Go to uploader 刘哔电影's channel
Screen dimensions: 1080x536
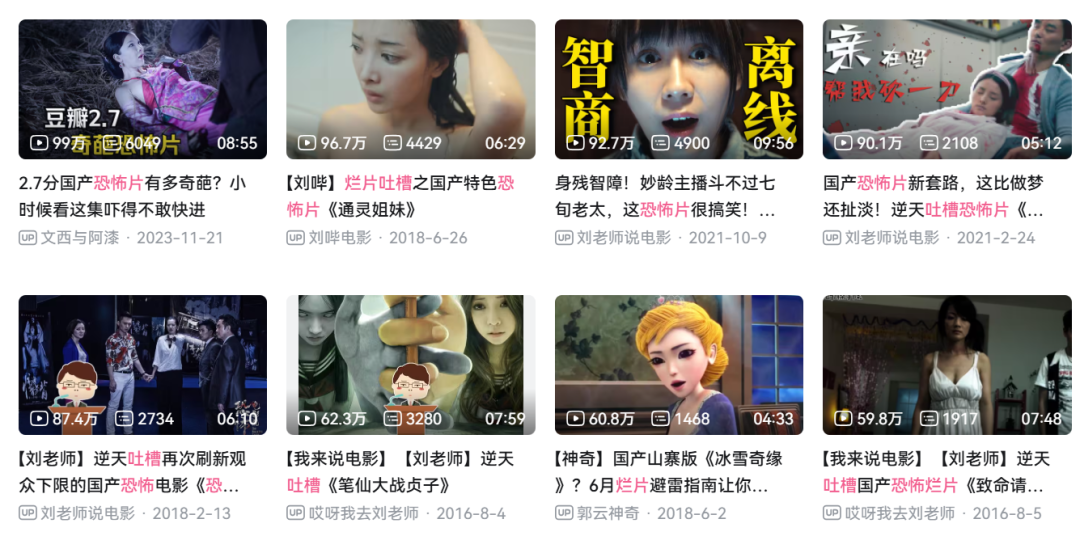(x=339, y=238)
